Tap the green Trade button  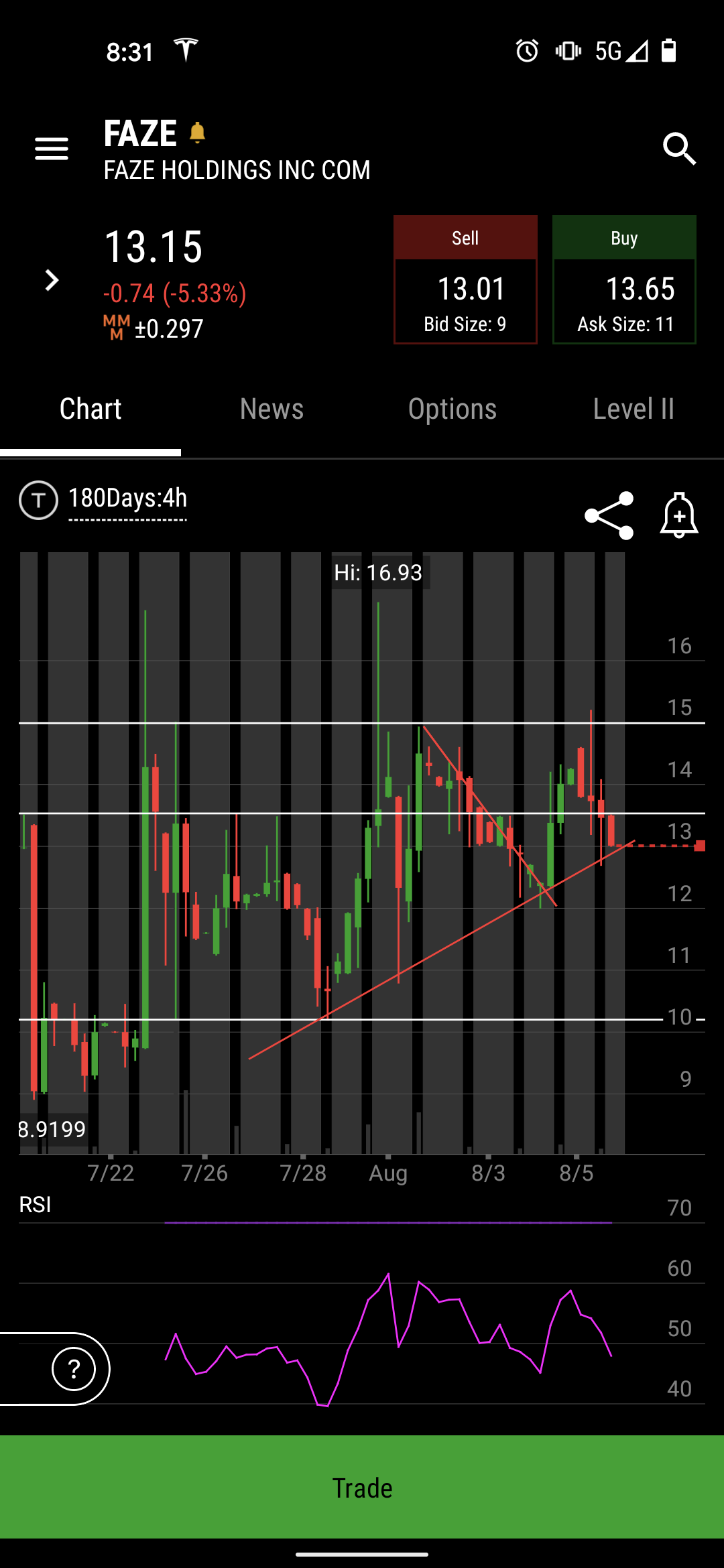pos(362,1486)
